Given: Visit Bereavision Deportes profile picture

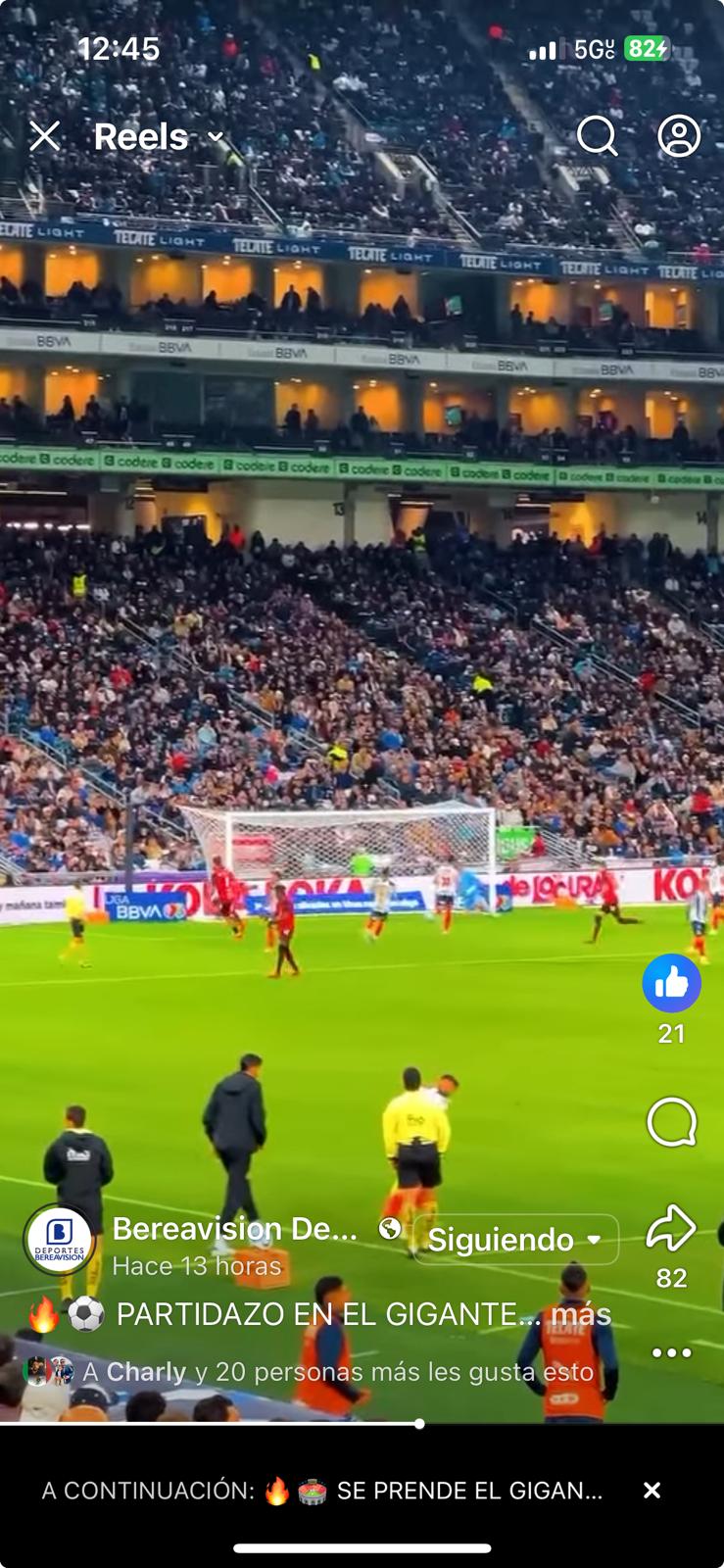Looking at the screenshot, I should tap(59, 1240).
